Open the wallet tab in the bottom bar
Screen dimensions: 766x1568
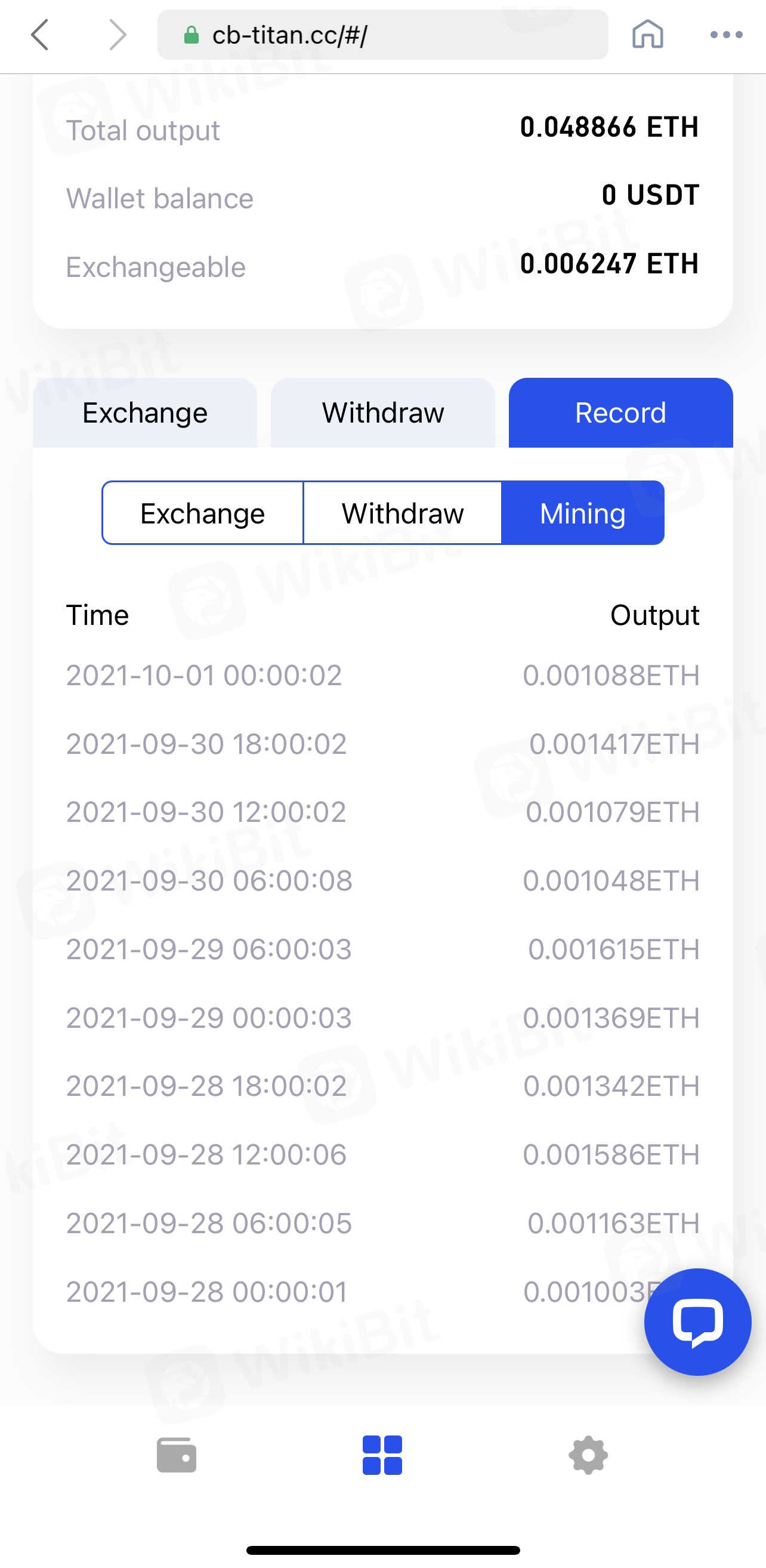[x=177, y=1455]
